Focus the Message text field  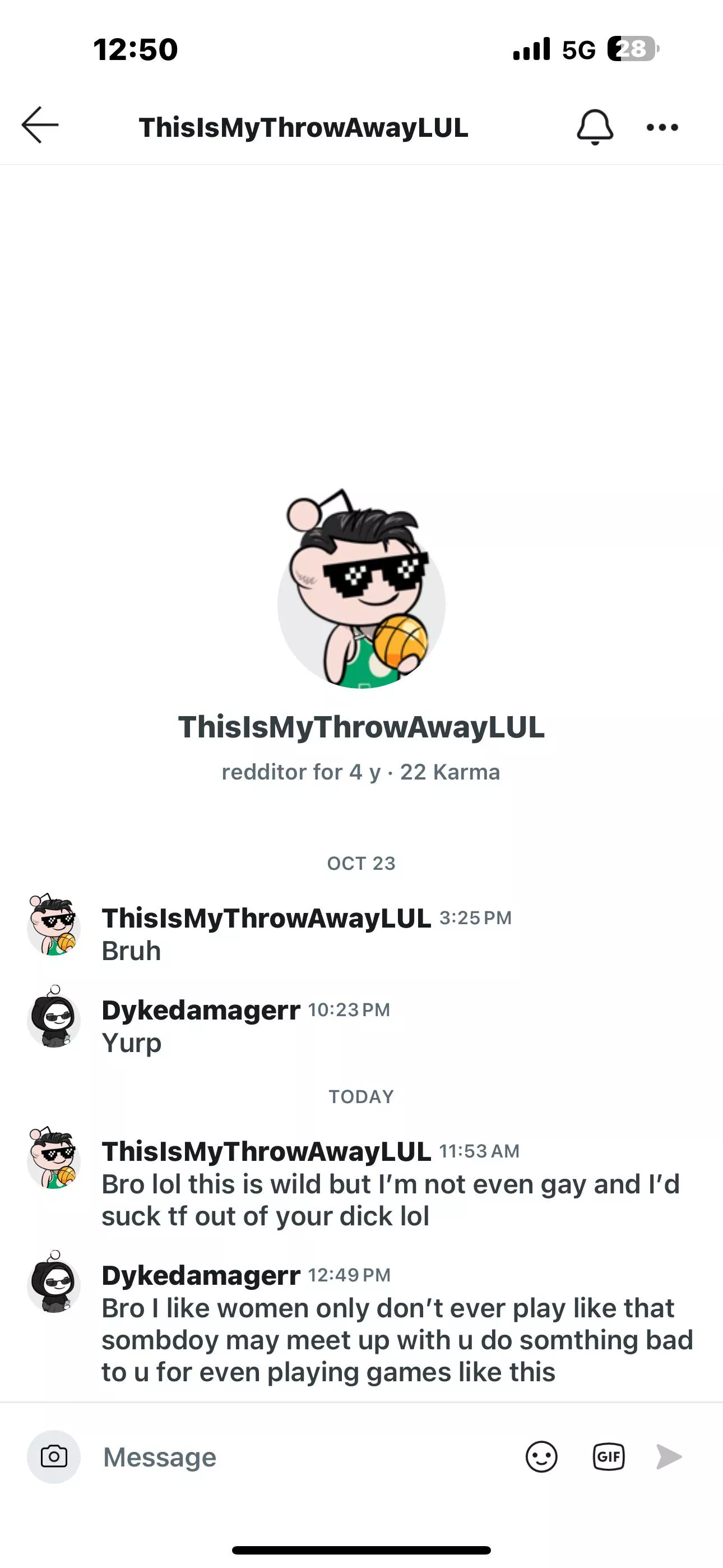[304, 1457]
